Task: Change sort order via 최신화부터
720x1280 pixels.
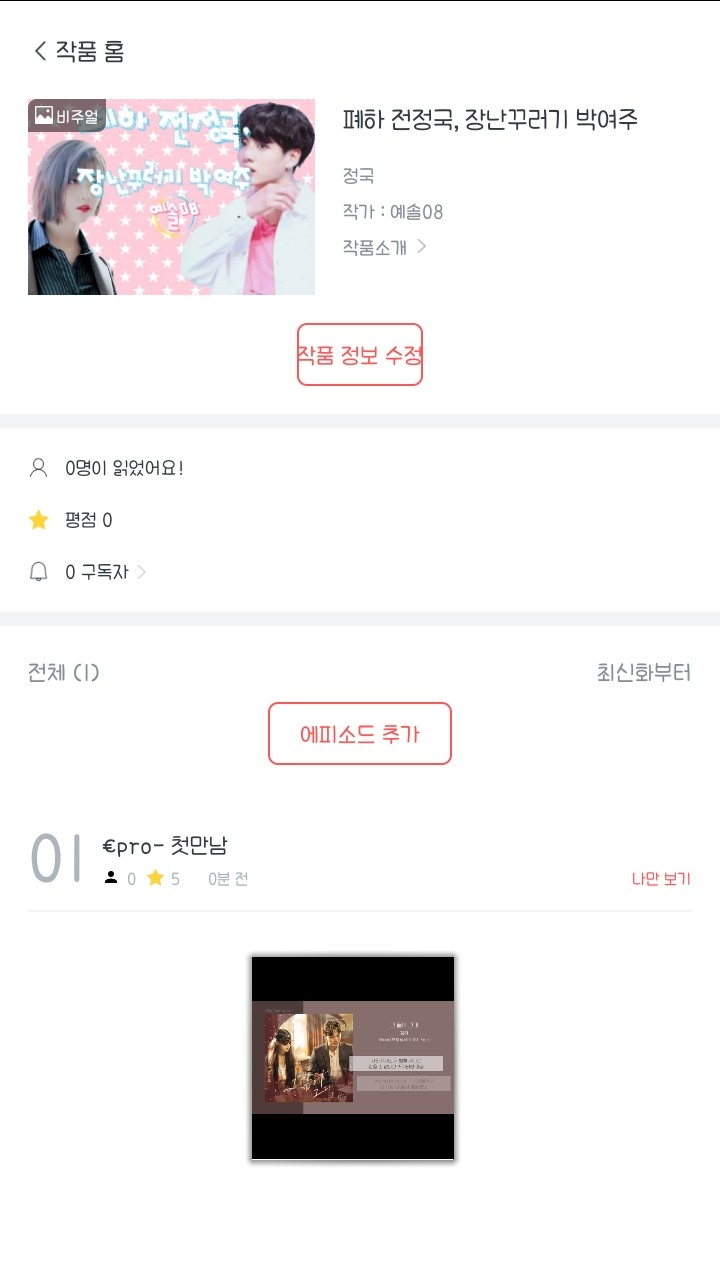Action: coord(643,673)
